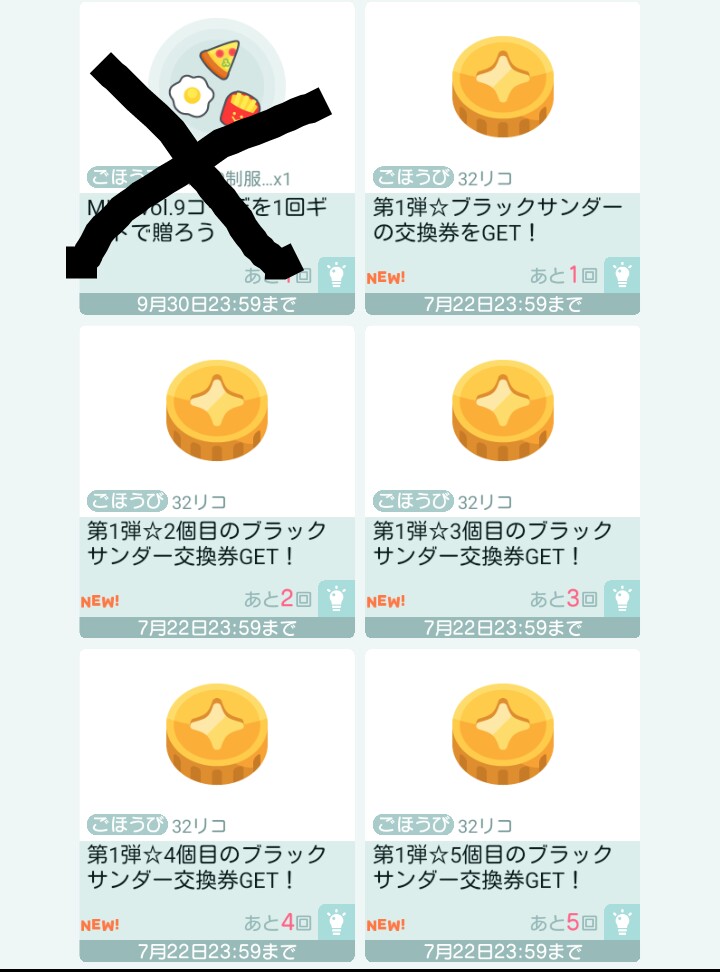This screenshot has width=720, height=972.
Task: Show the lightbulb hint for the 4個目 mission
Action: point(336,922)
